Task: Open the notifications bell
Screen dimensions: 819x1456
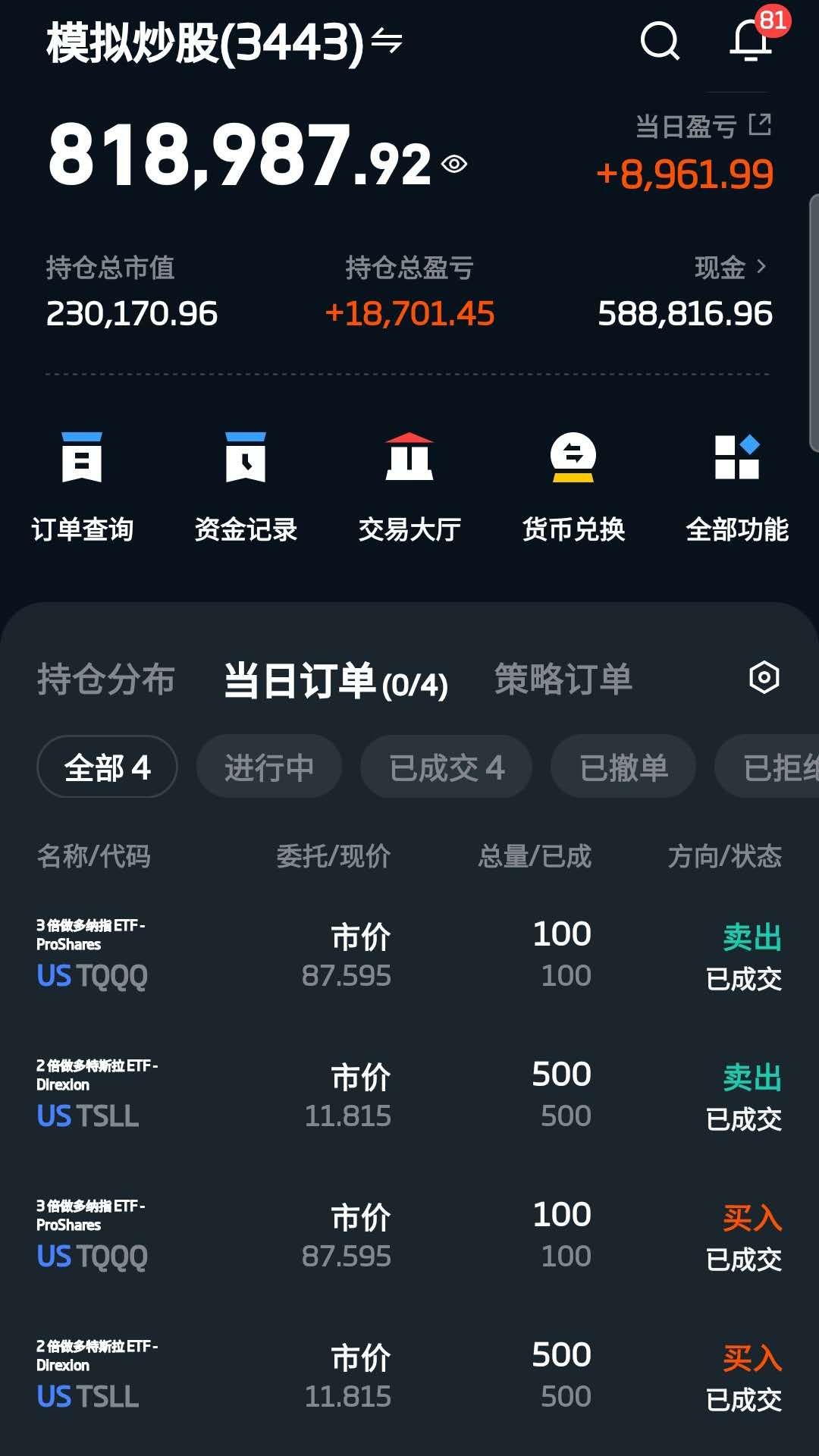Action: [x=751, y=41]
